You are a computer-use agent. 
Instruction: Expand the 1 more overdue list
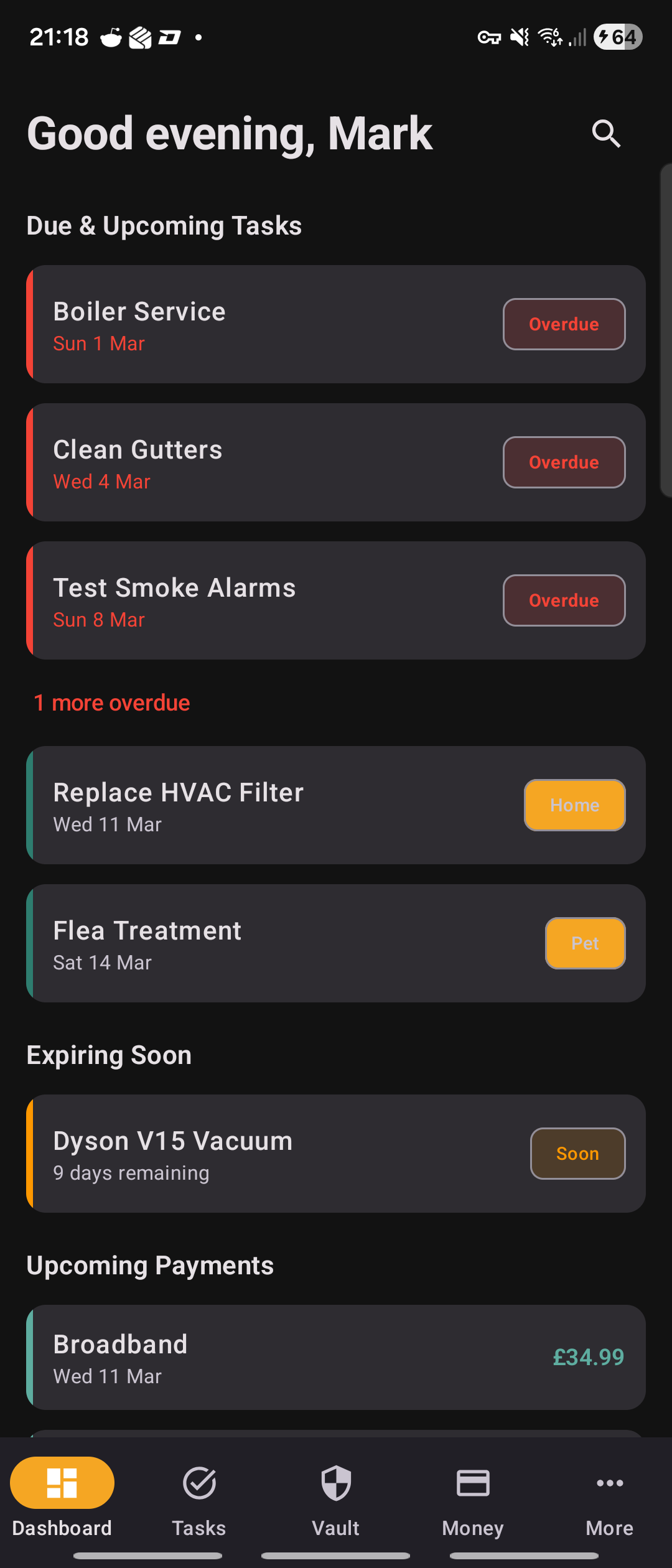coord(112,702)
